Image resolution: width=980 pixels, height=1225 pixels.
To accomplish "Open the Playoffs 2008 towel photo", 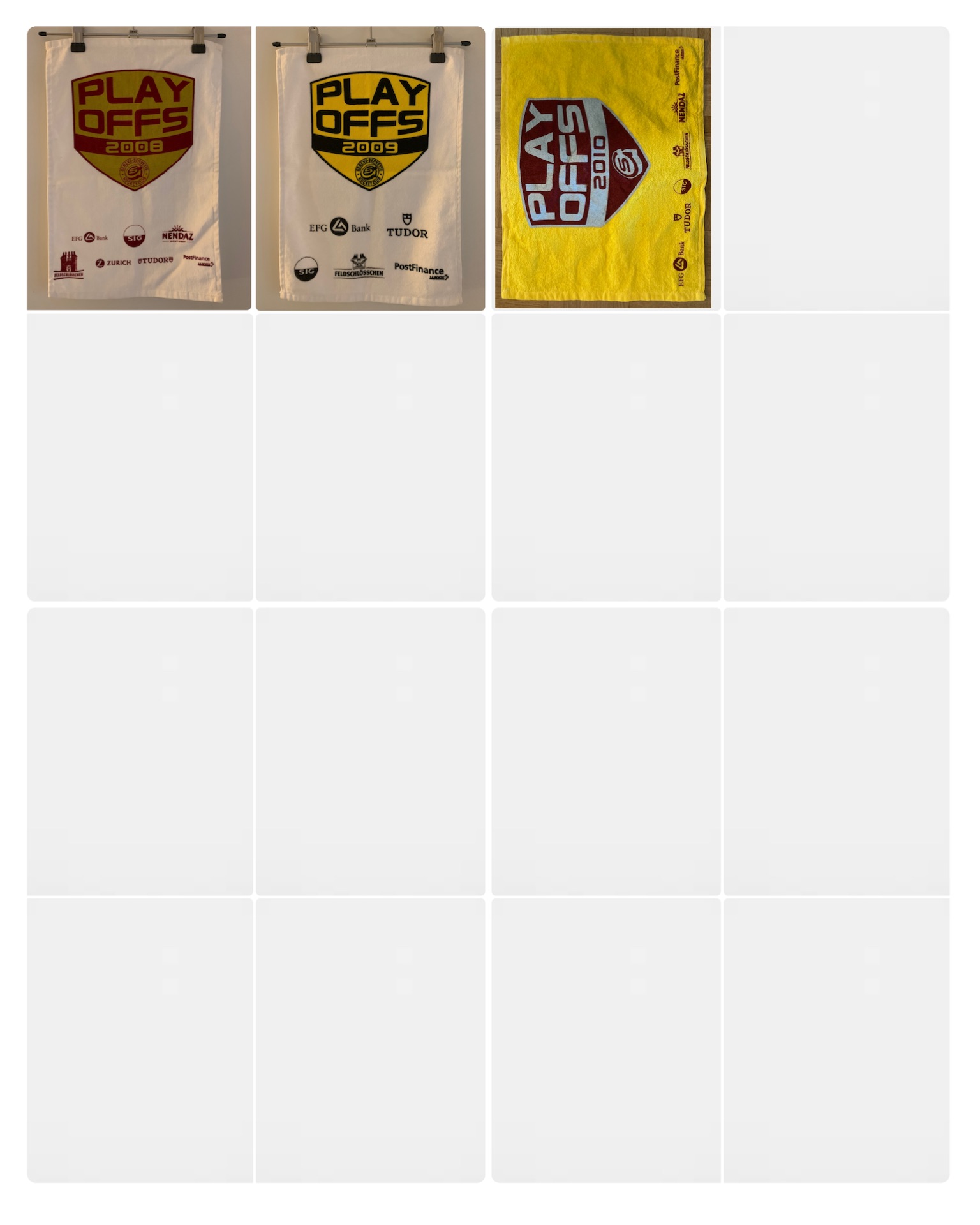I will [x=138, y=168].
